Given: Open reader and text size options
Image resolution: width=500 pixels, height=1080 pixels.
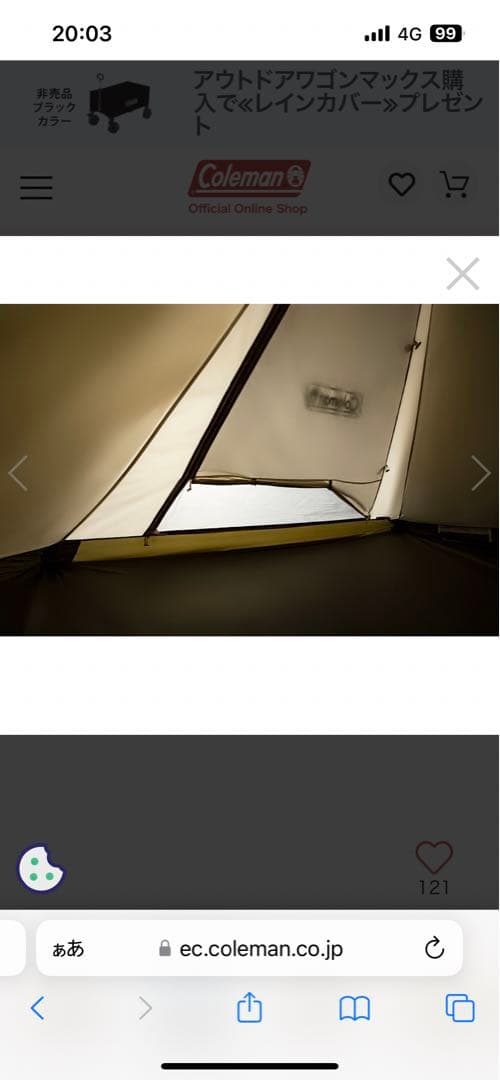Looking at the screenshot, I should click(x=68, y=949).
